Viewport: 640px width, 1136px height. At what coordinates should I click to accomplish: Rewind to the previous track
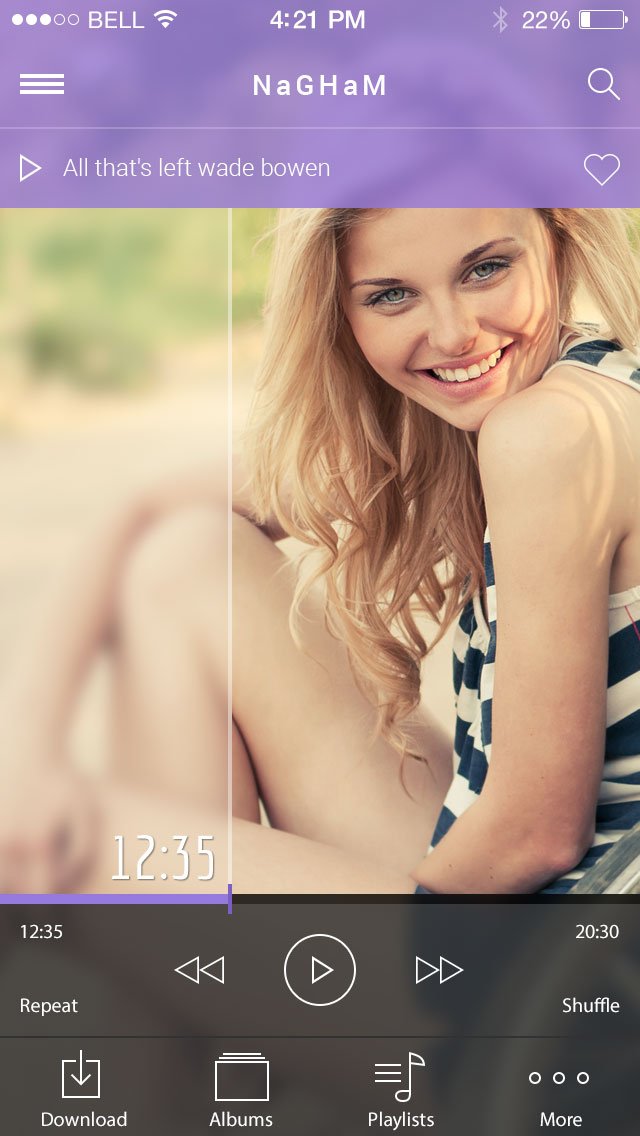click(199, 970)
